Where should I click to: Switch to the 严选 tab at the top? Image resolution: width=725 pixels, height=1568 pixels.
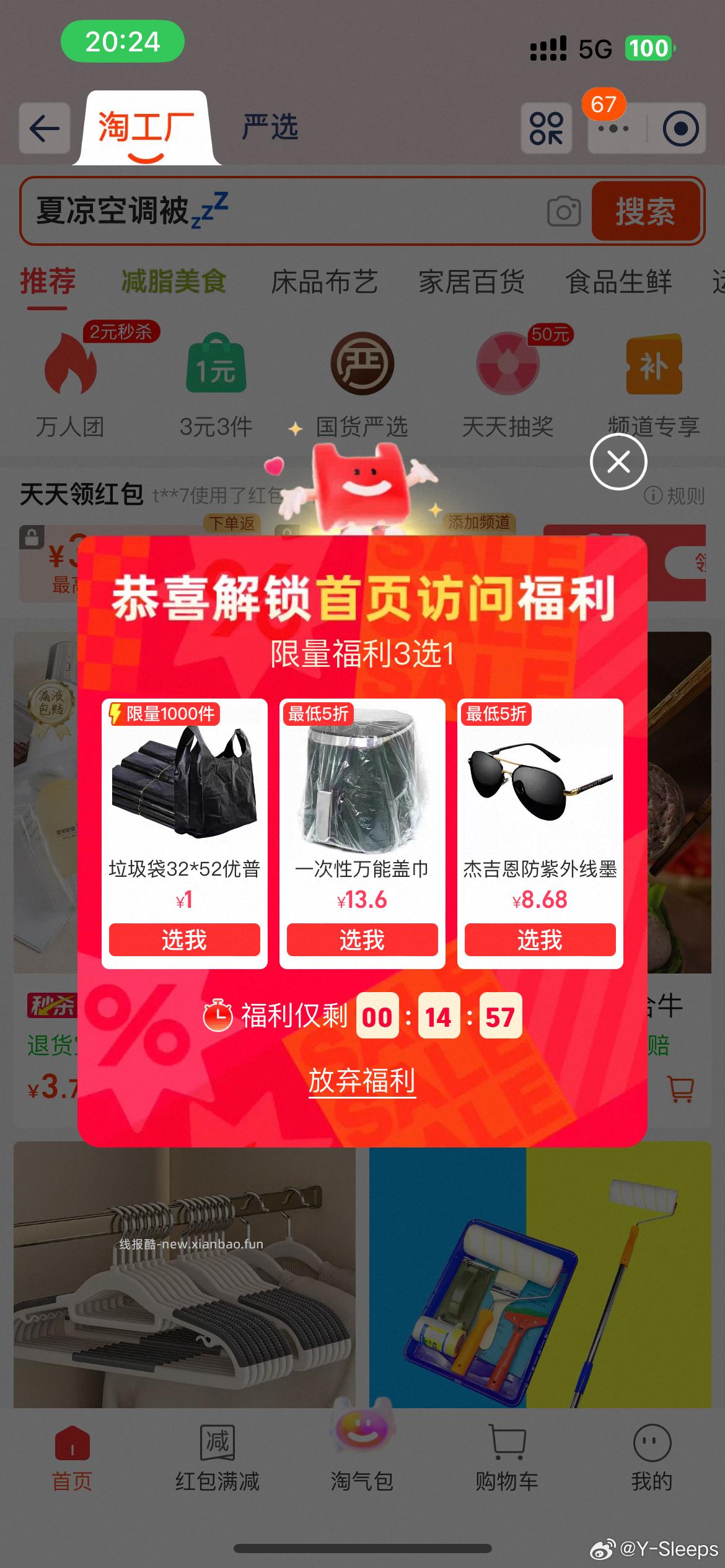tap(269, 128)
